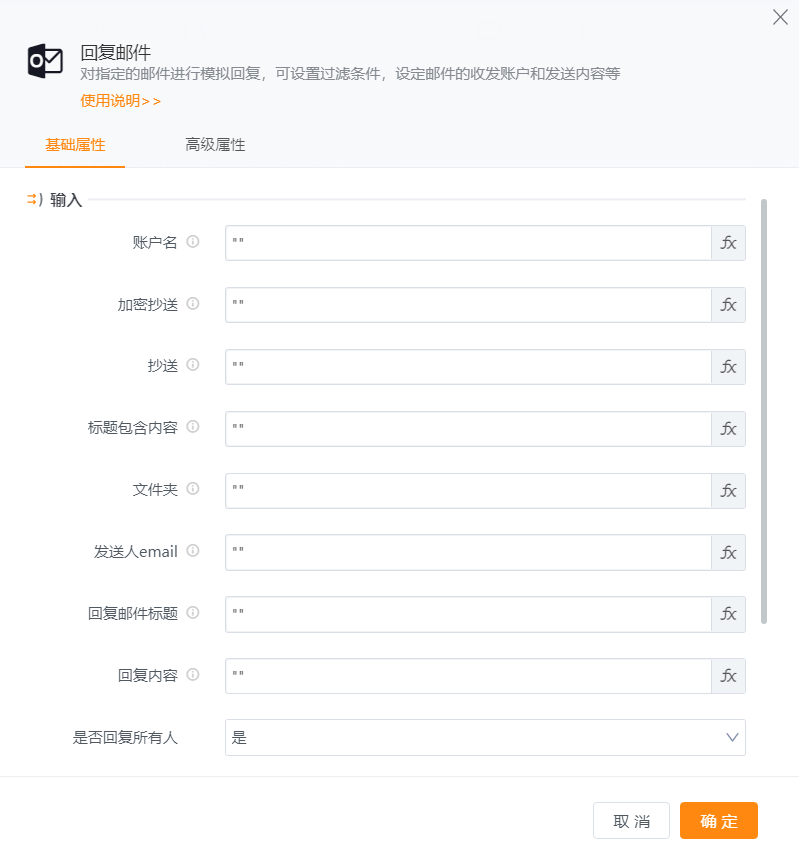
Task: Switch to the 高级属性 tab
Action: 215,145
